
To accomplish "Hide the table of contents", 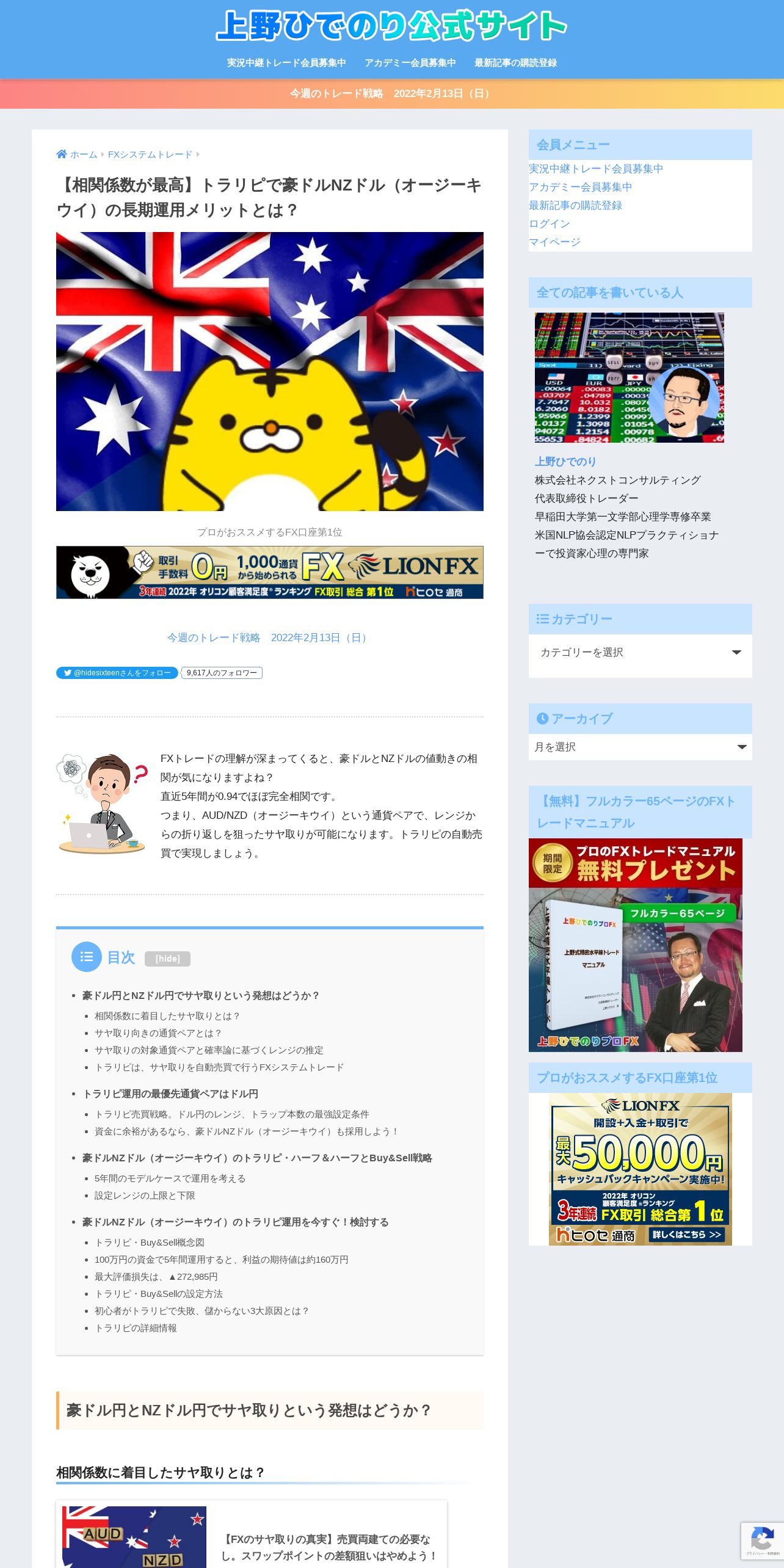I will pos(167,959).
